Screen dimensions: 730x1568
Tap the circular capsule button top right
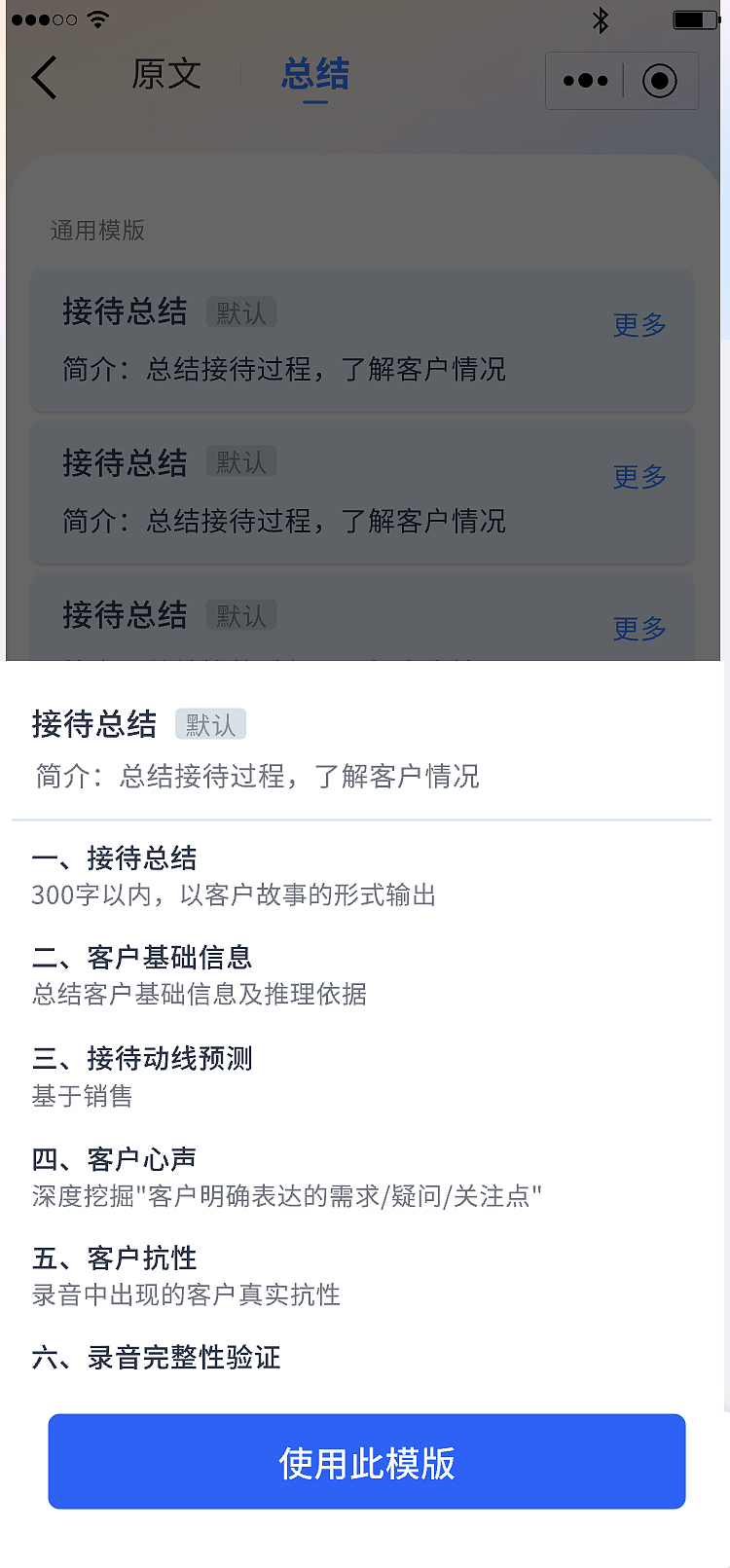(660, 81)
